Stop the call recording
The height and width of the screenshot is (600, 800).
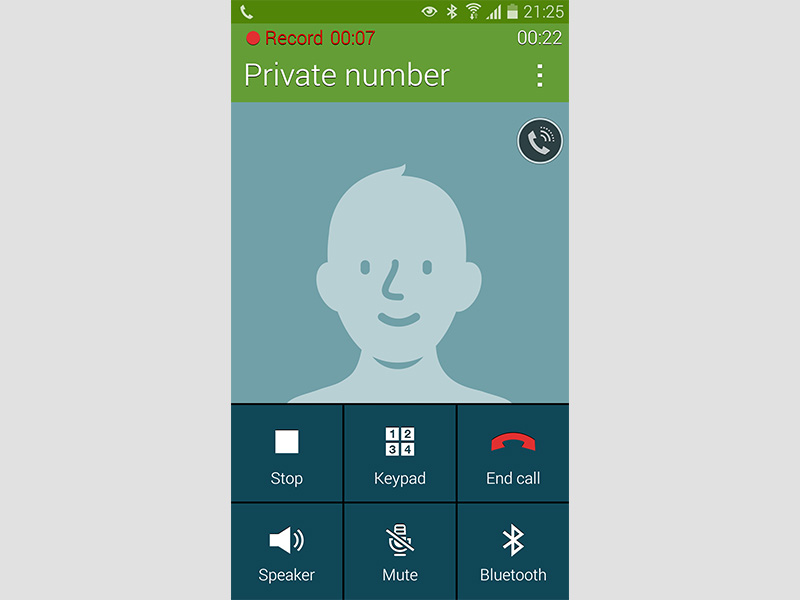287,453
